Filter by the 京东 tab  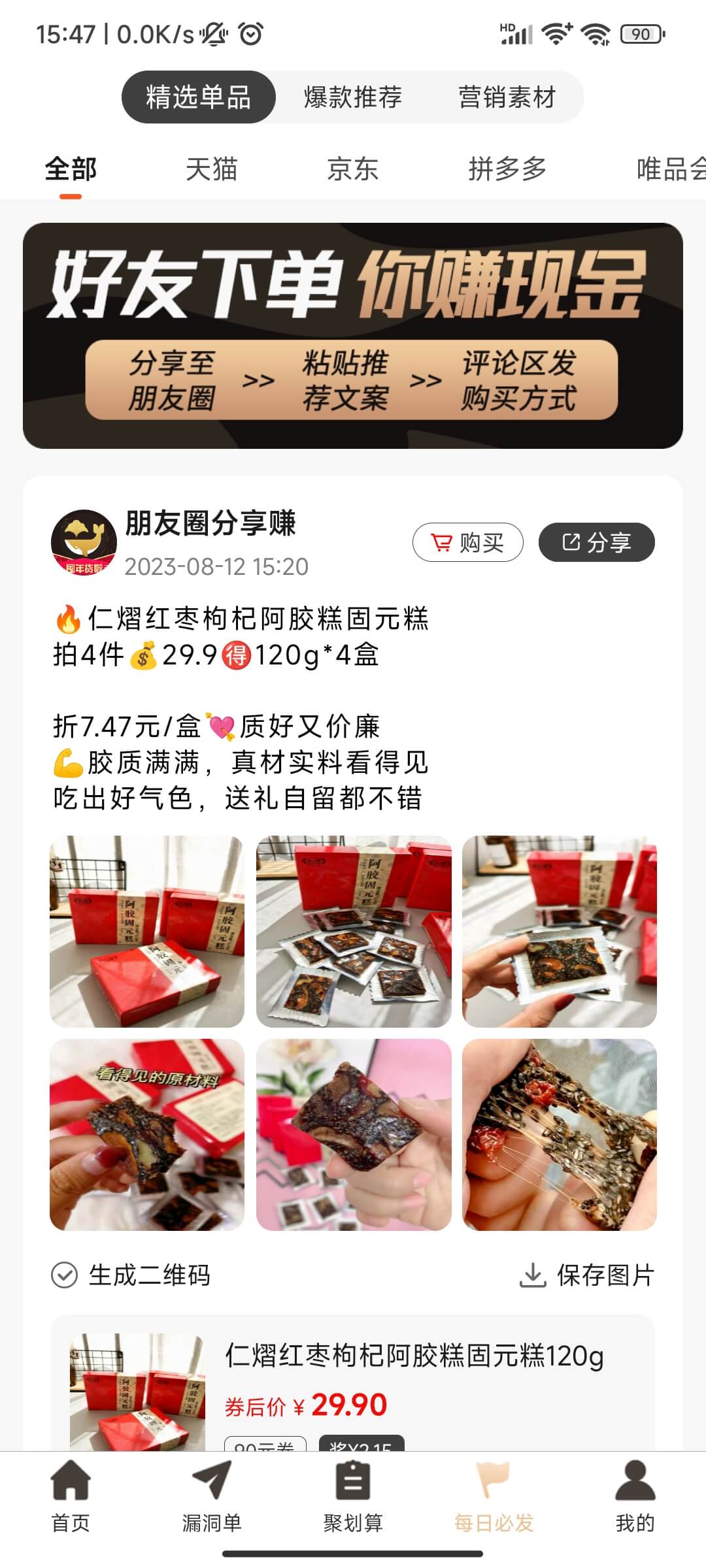click(352, 169)
